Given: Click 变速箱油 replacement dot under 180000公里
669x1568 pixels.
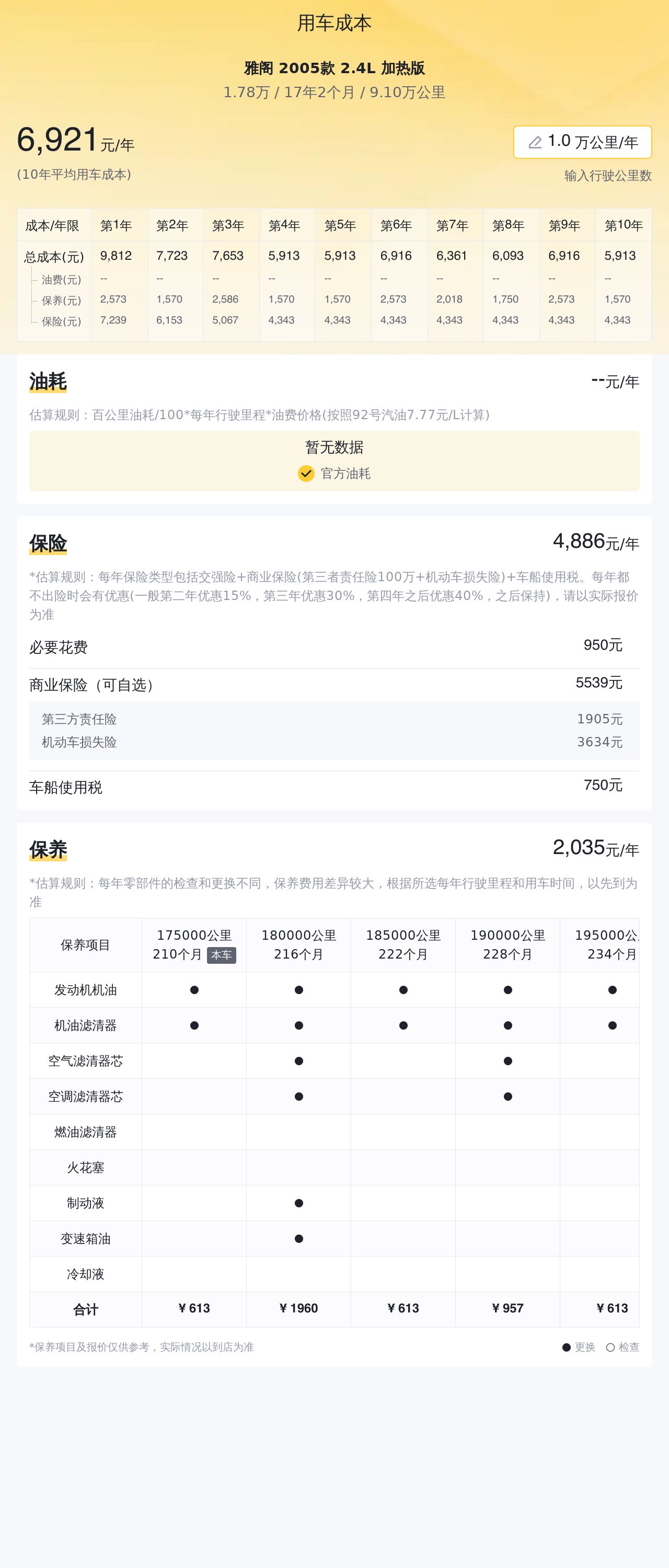Looking at the screenshot, I should click(x=298, y=1239).
